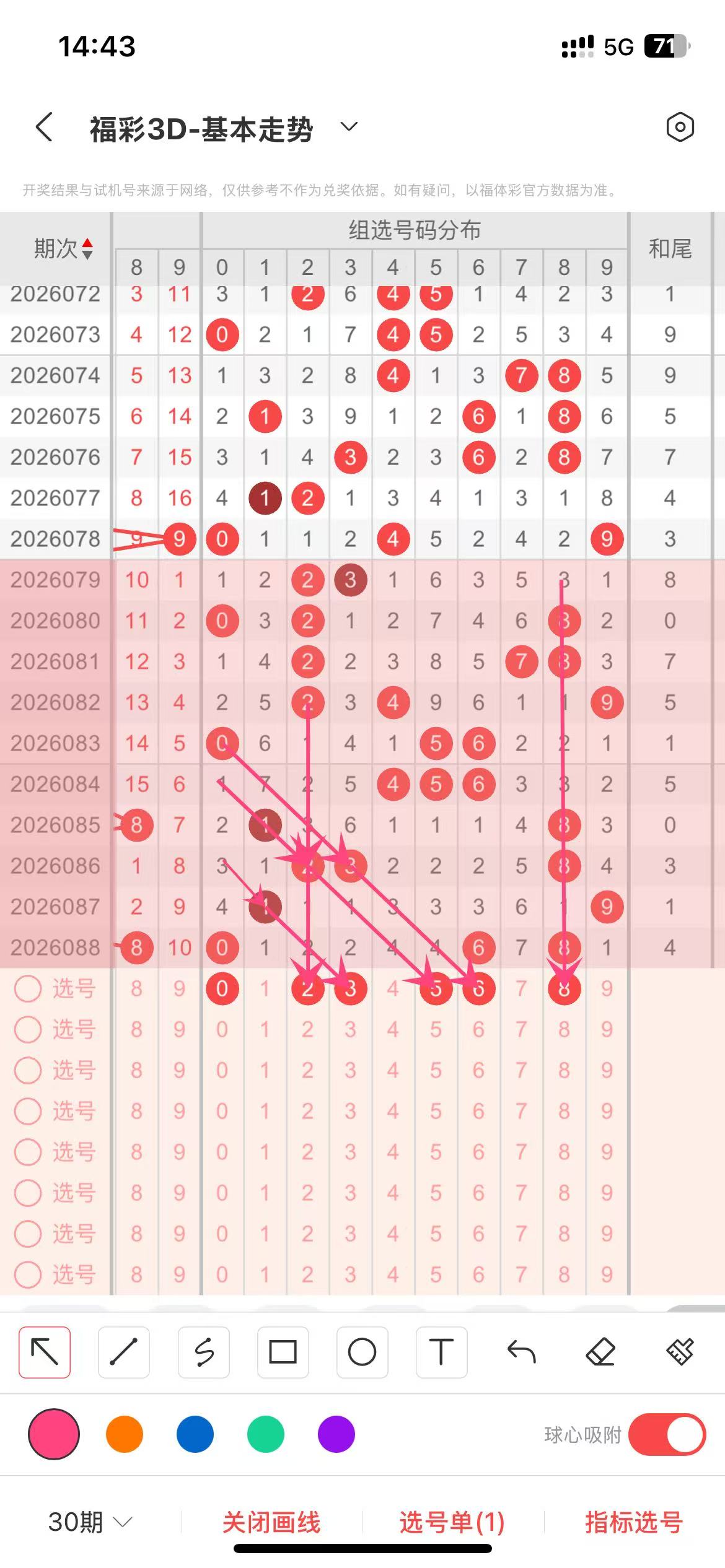Pick the freehand curve drawing tool
This screenshot has height=1568, width=725.
coord(203,1352)
